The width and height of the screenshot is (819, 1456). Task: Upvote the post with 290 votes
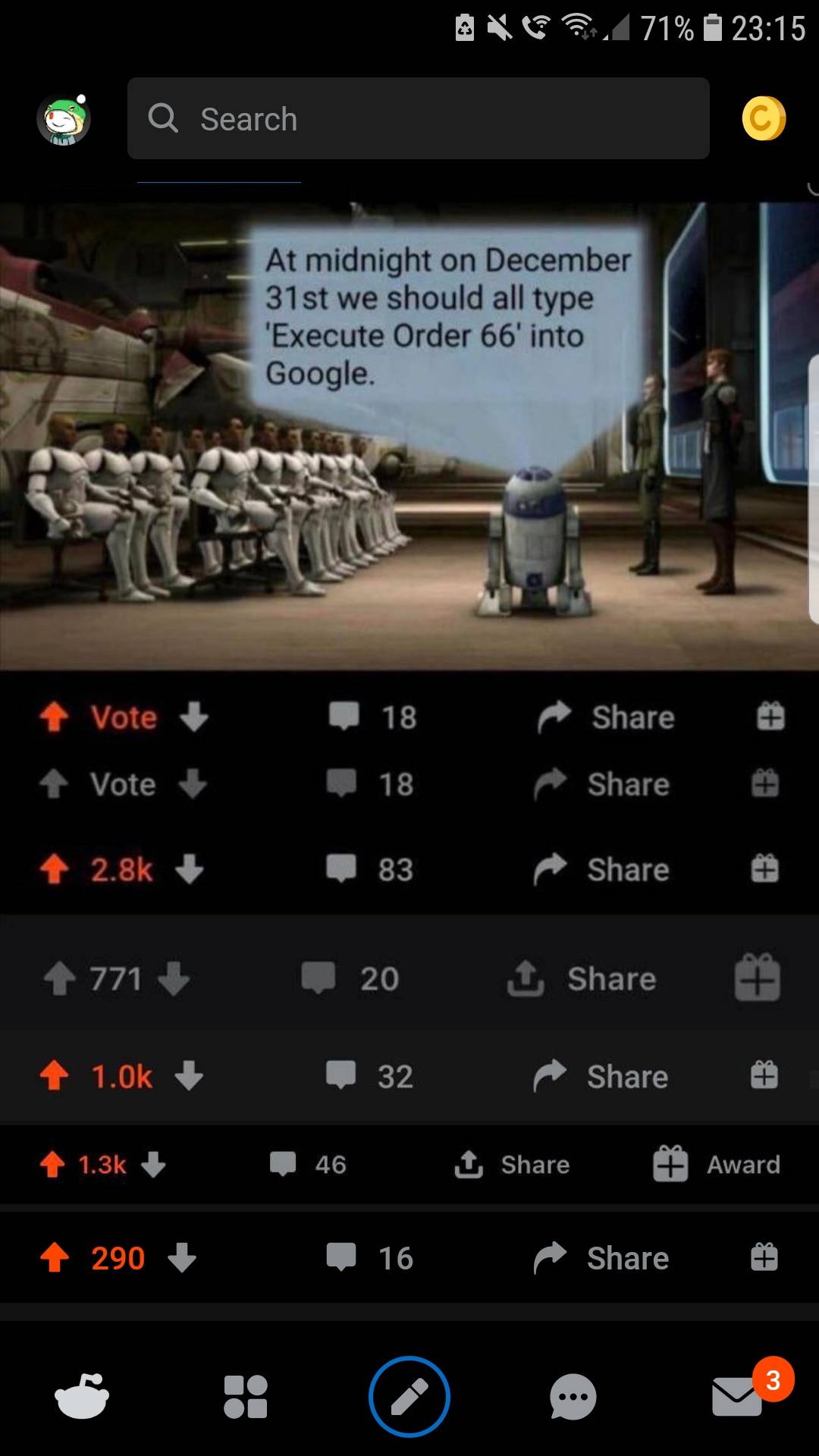pyautogui.click(x=55, y=1257)
